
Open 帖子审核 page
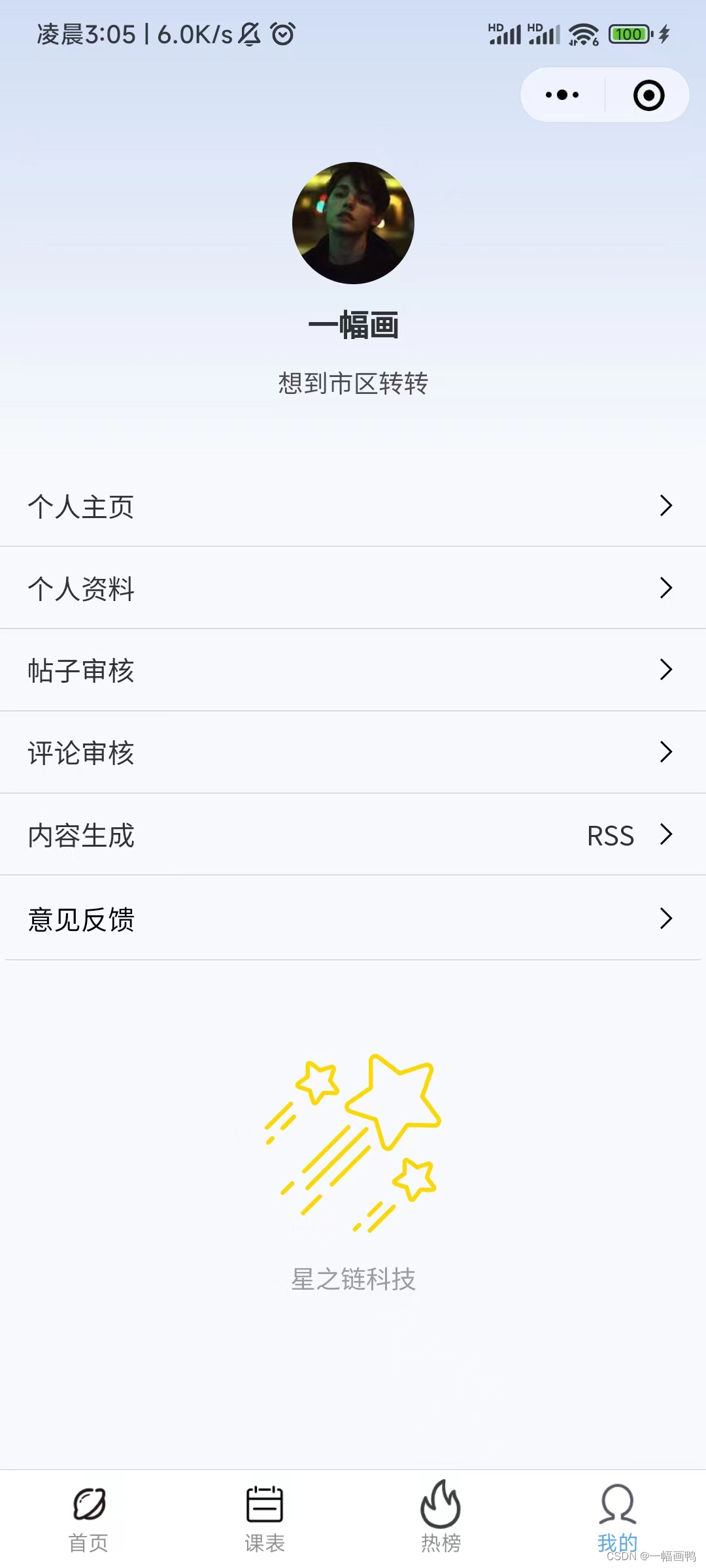coord(353,670)
